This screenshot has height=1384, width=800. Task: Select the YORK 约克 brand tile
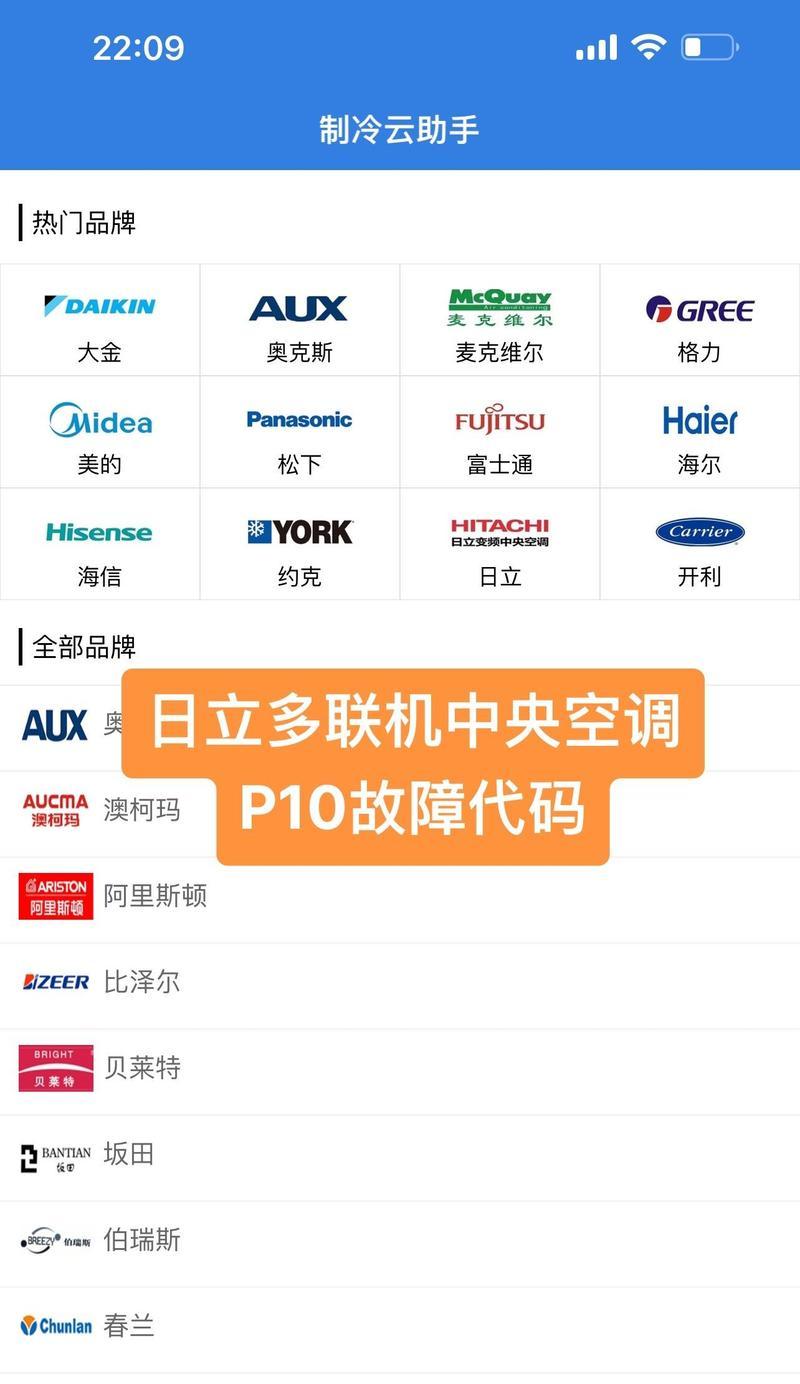299,545
